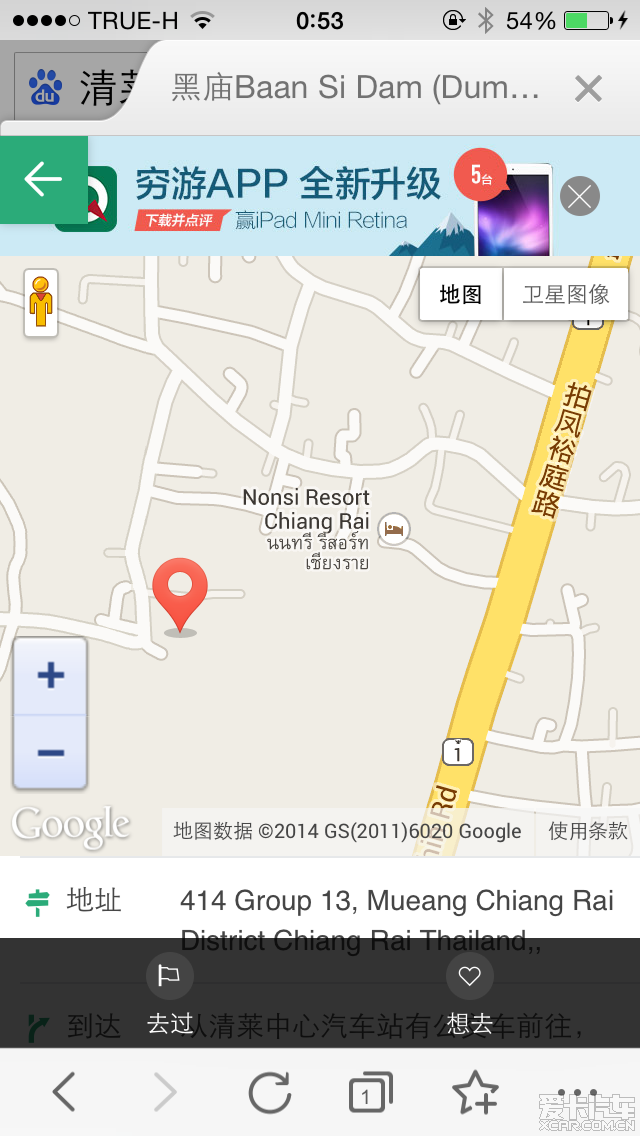Zoom out on the map
The height and width of the screenshot is (1136, 640).
pyautogui.click(x=50, y=752)
